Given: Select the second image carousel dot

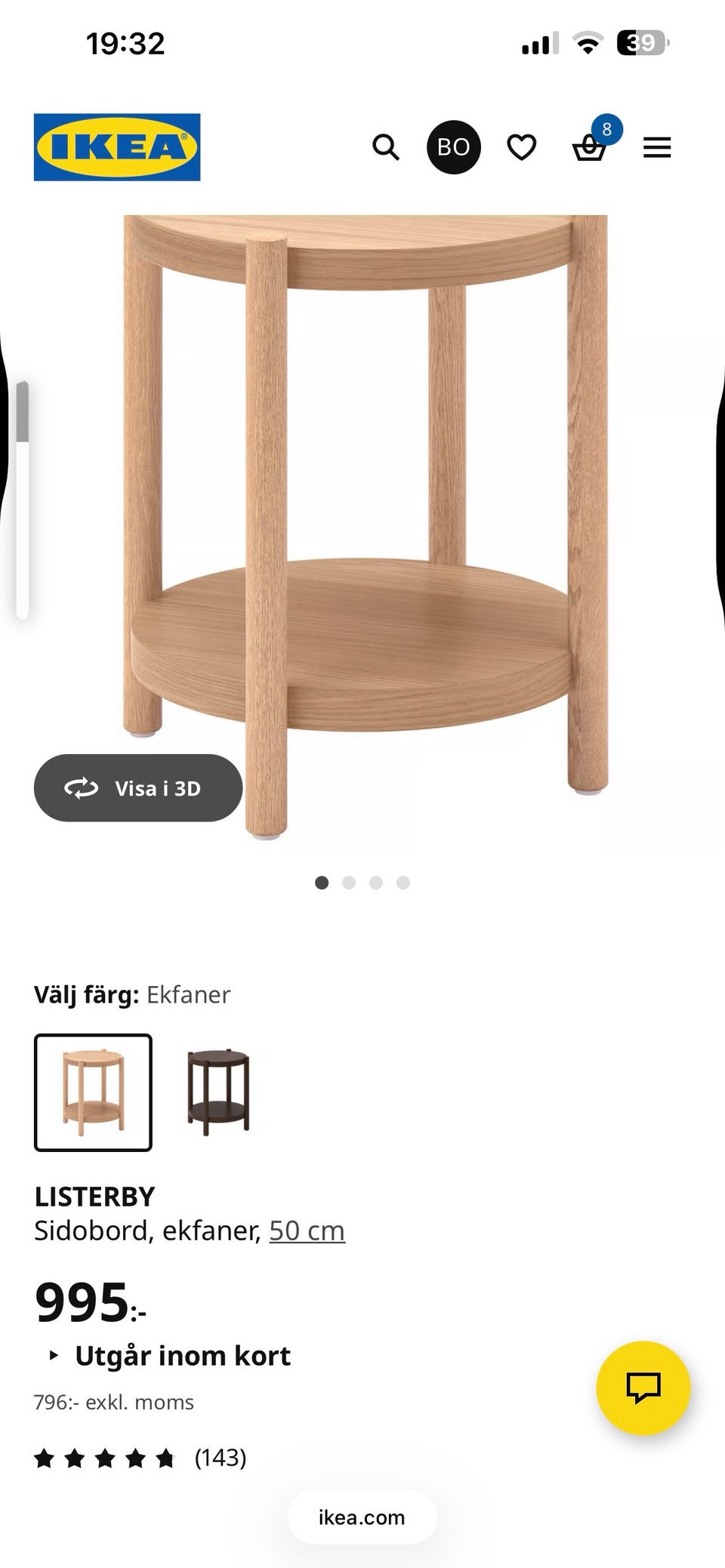Looking at the screenshot, I should click(x=350, y=883).
